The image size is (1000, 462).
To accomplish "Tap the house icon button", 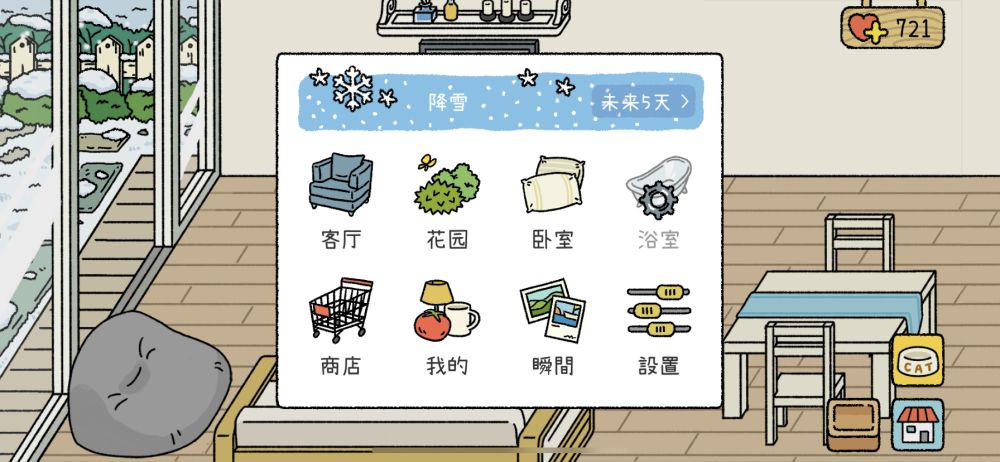I will pyautogui.click(x=917, y=423).
